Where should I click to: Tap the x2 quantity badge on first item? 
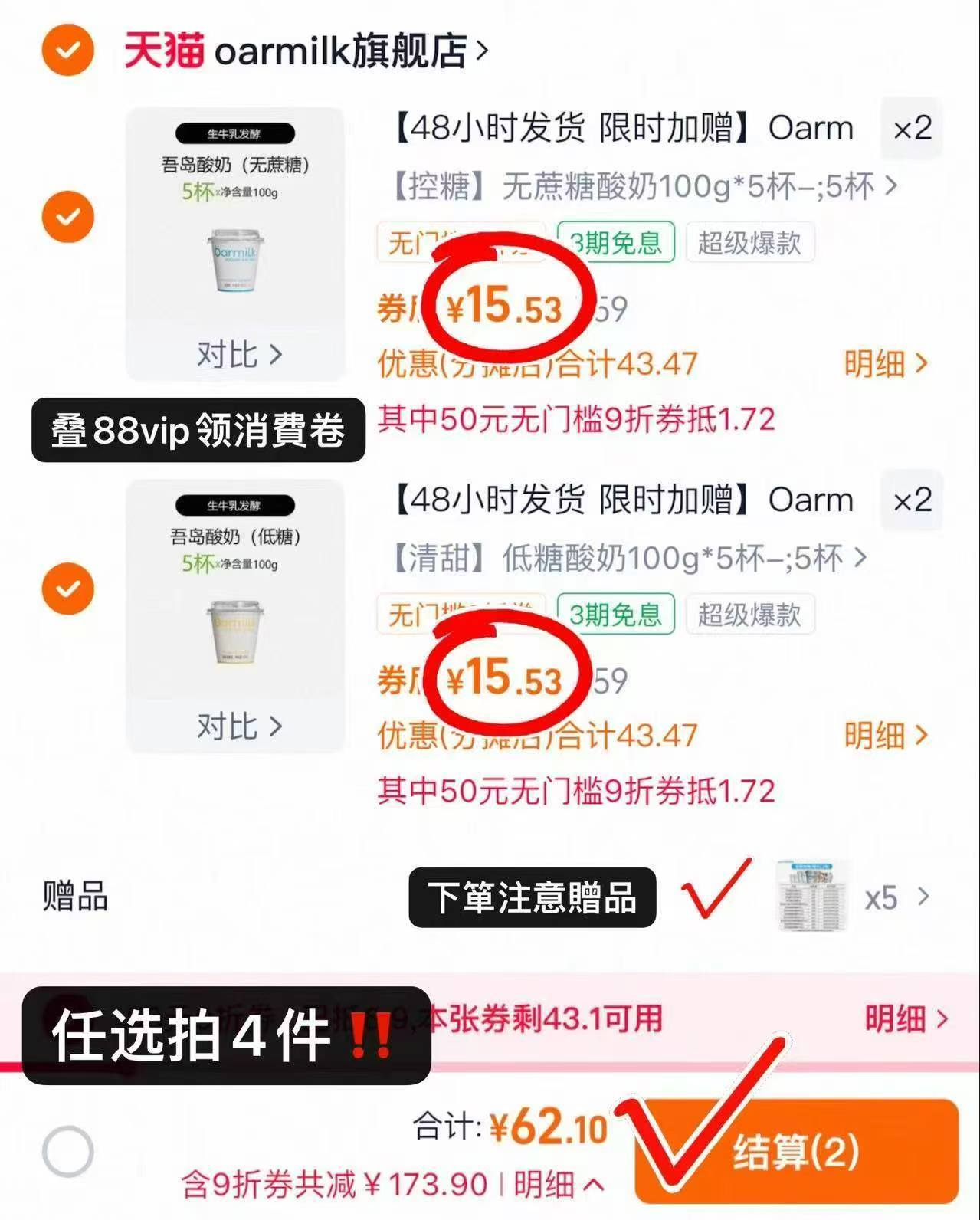coord(912,128)
